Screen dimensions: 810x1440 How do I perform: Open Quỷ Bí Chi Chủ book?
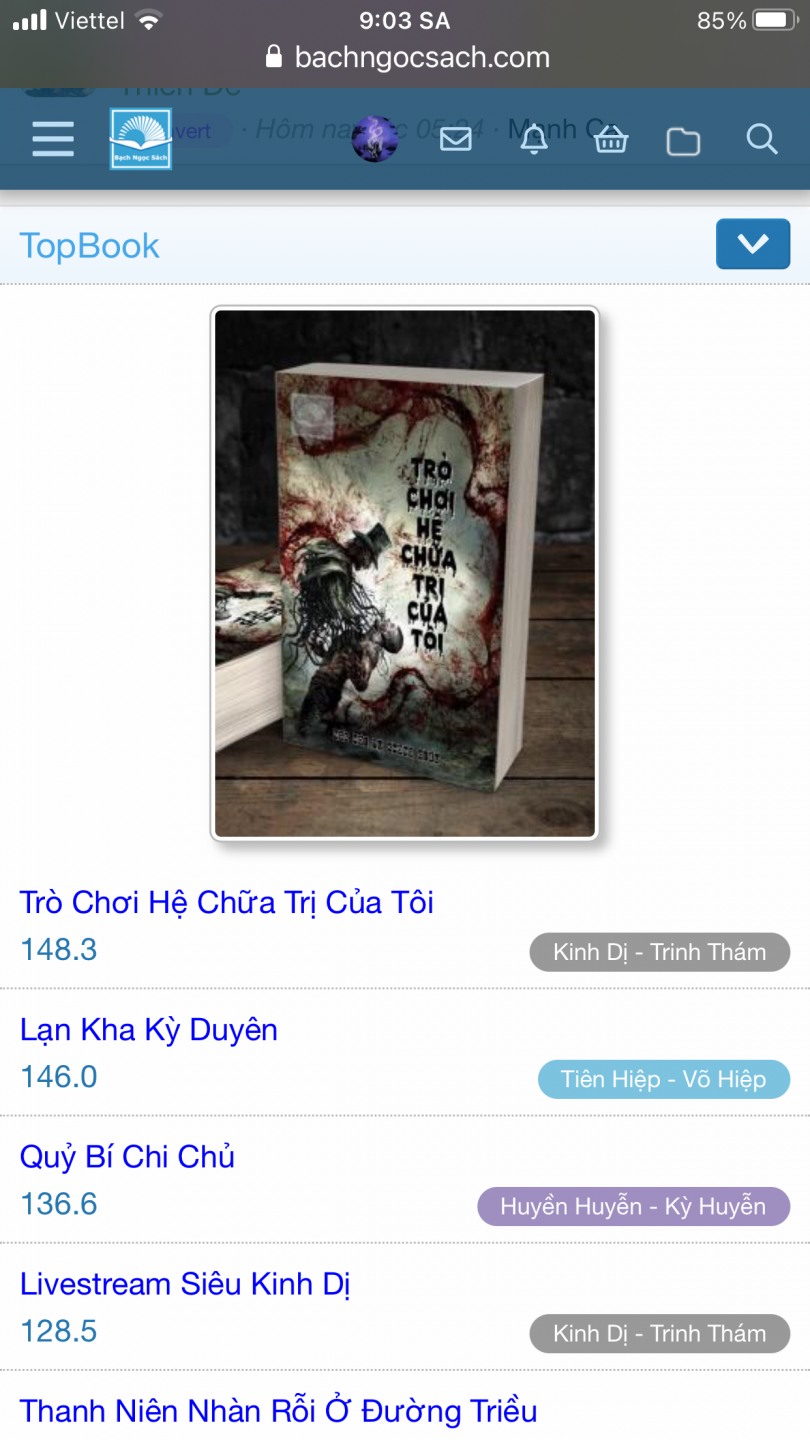[127, 1156]
